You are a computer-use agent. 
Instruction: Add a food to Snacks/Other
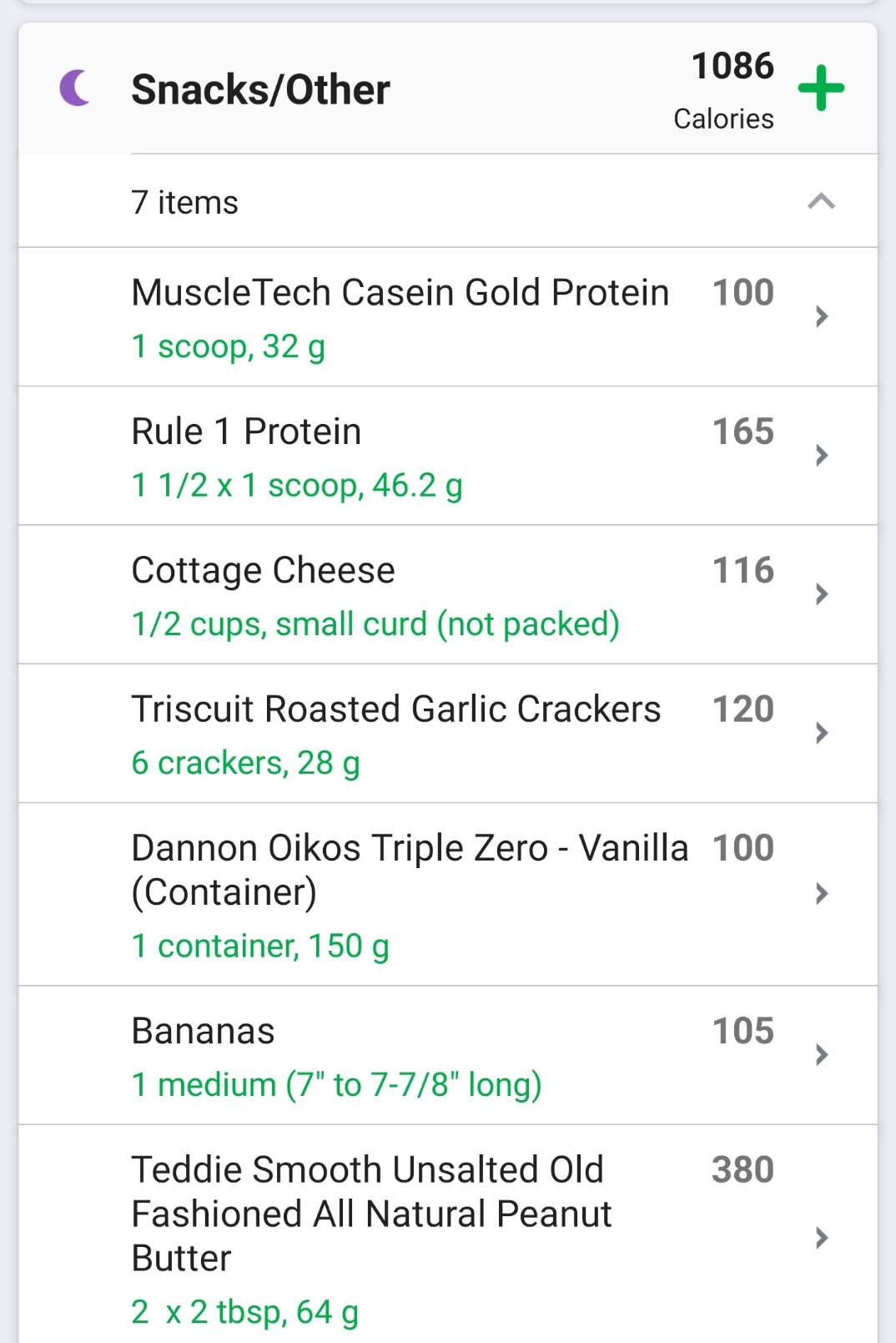pyautogui.click(x=821, y=88)
